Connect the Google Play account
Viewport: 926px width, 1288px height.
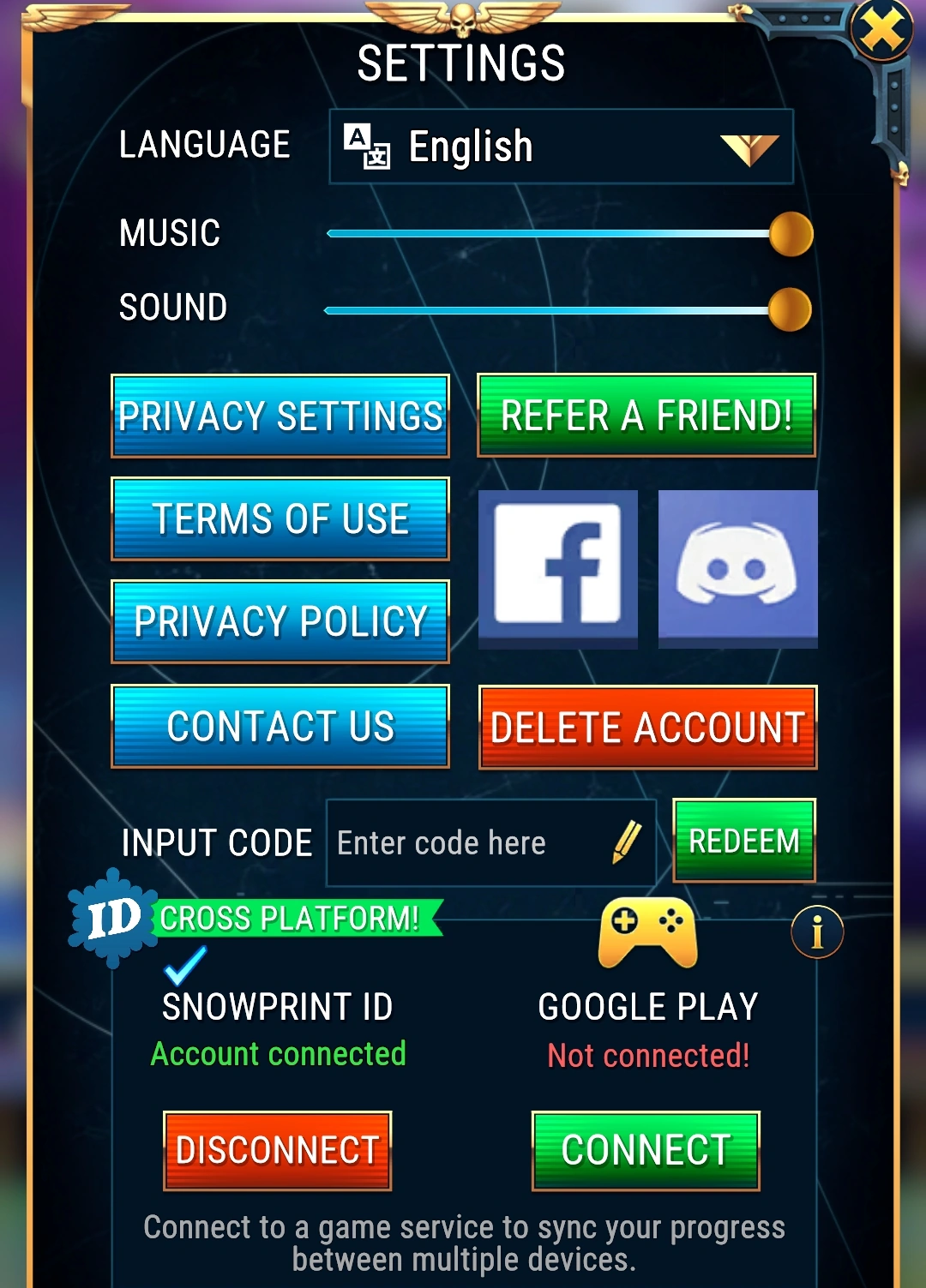[x=646, y=1151]
